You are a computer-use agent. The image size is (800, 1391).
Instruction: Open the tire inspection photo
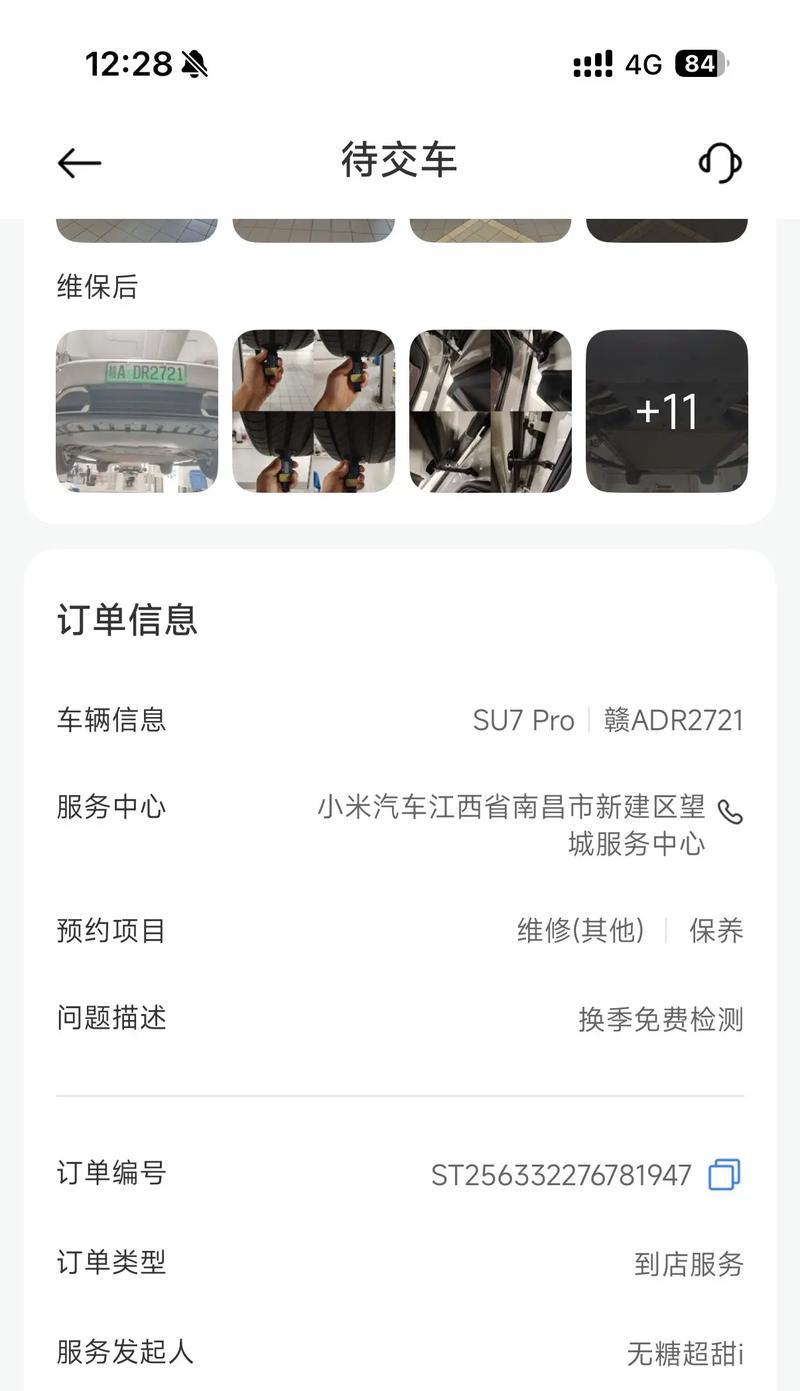click(x=313, y=410)
